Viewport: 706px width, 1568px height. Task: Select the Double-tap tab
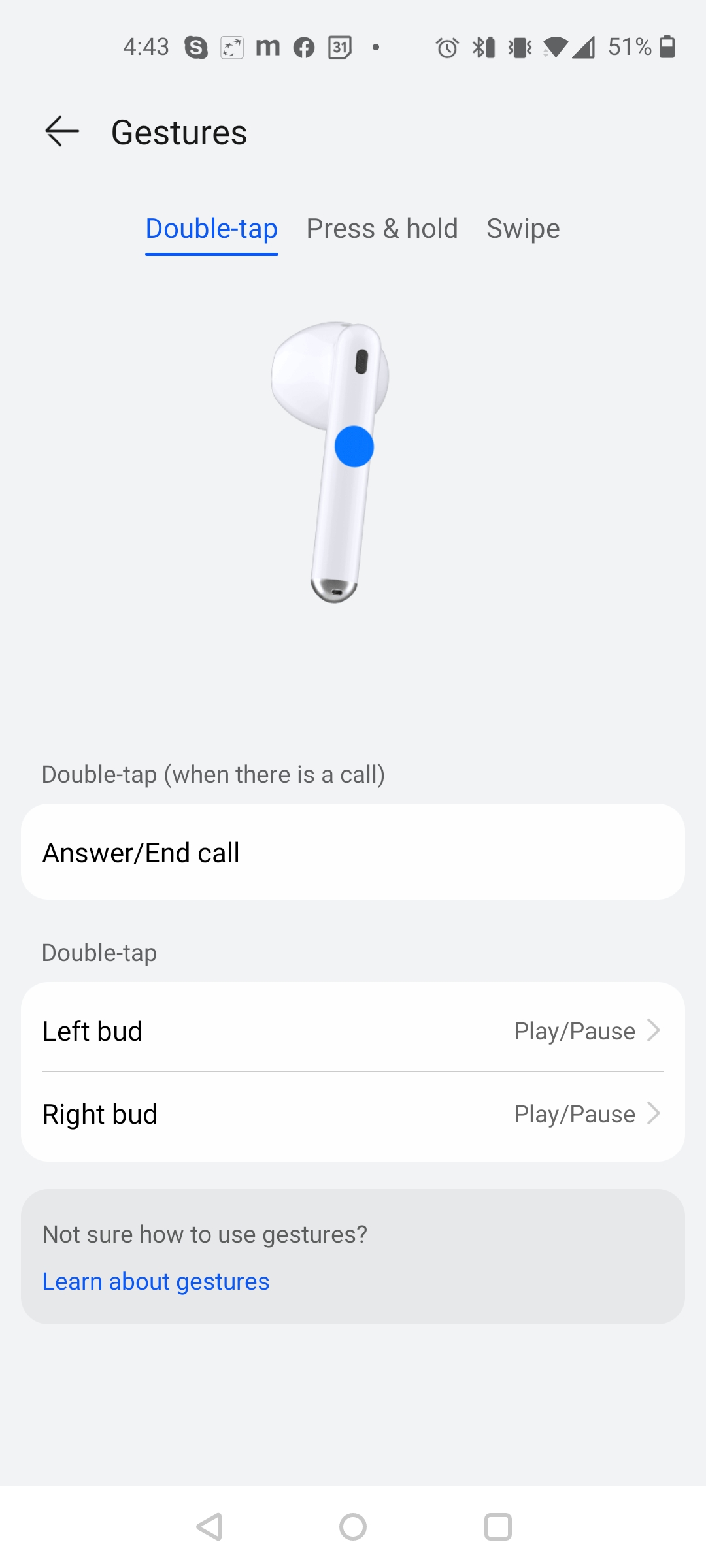click(x=211, y=229)
